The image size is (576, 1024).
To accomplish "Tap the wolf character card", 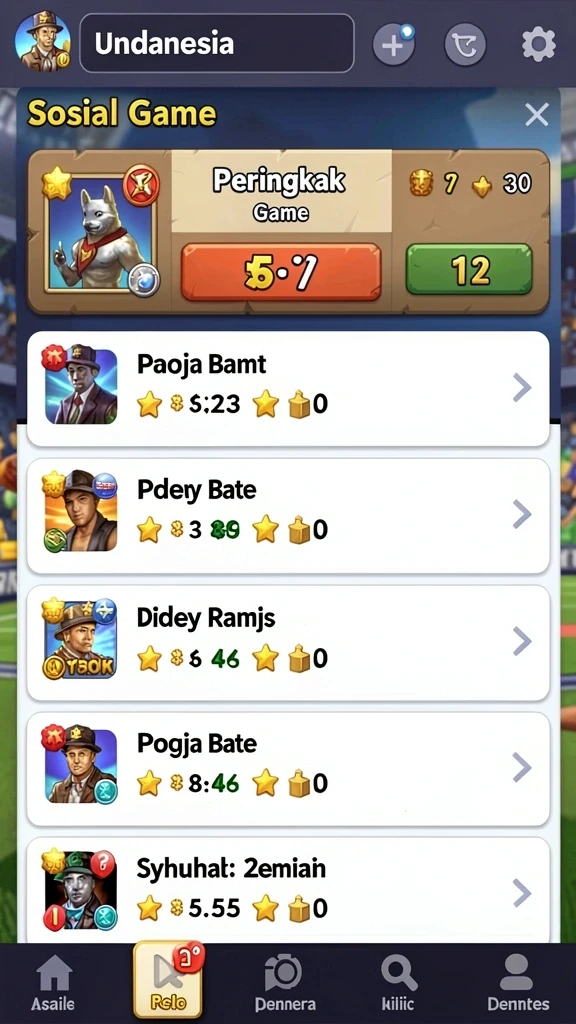I will (x=99, y=232).
